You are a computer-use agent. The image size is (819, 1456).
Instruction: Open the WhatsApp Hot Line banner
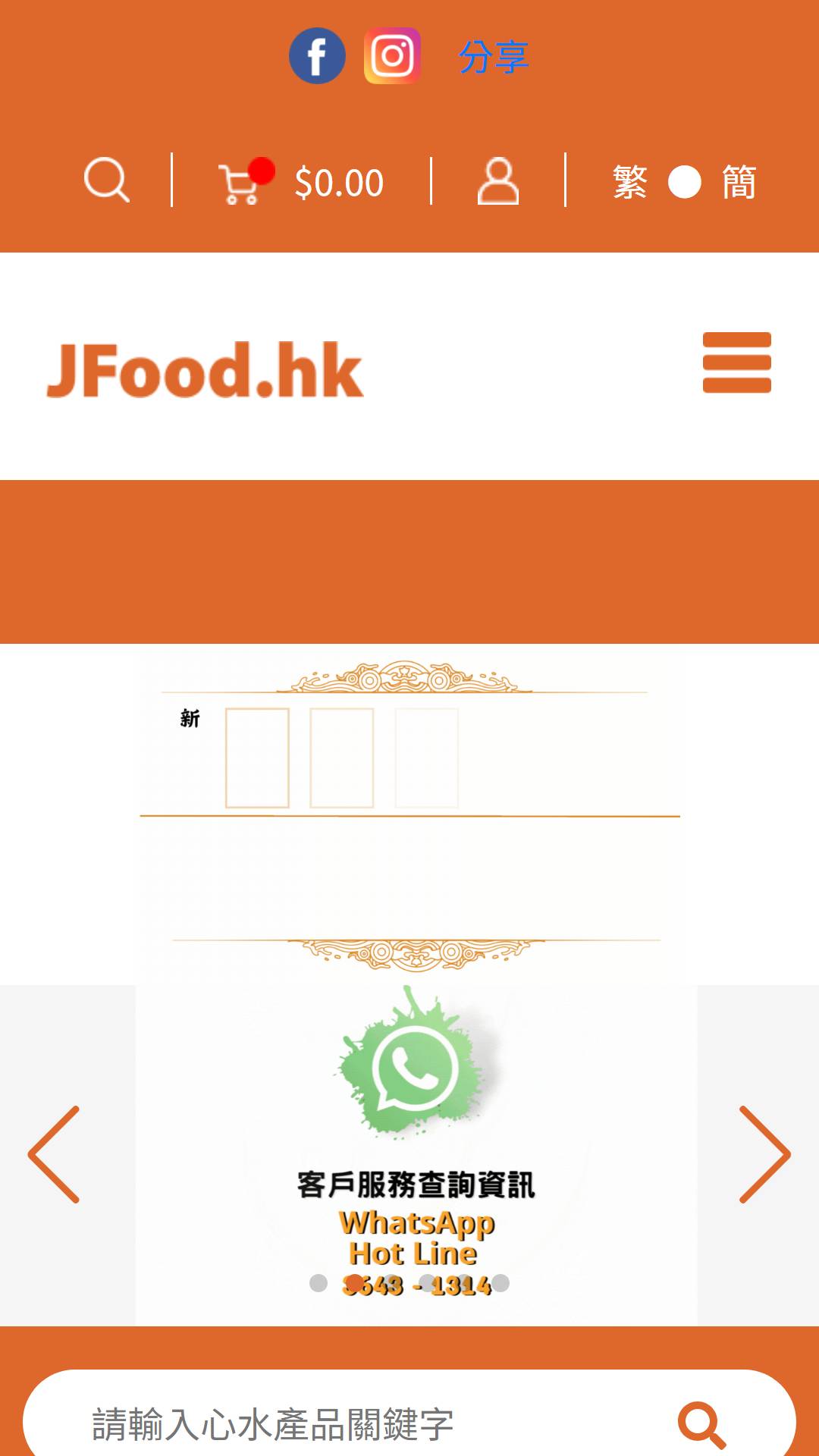416,1154
